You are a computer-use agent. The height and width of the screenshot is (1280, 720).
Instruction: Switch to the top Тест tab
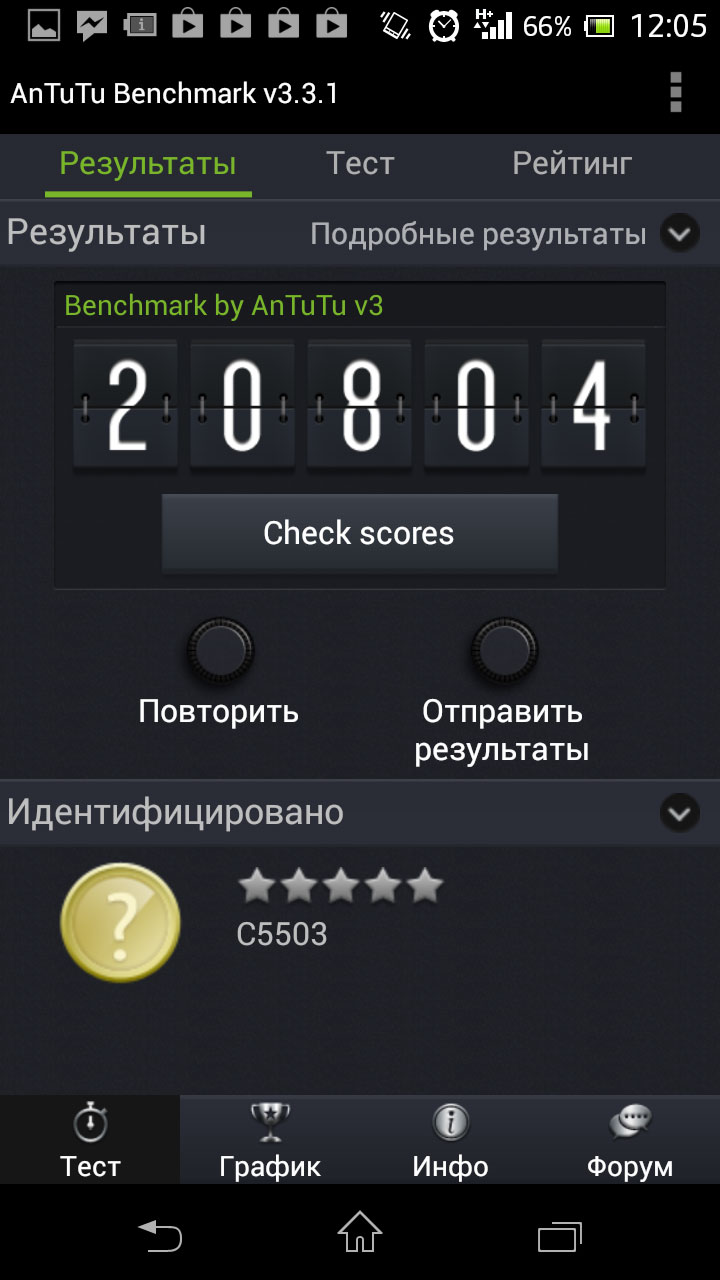click(x=360, y=164)
